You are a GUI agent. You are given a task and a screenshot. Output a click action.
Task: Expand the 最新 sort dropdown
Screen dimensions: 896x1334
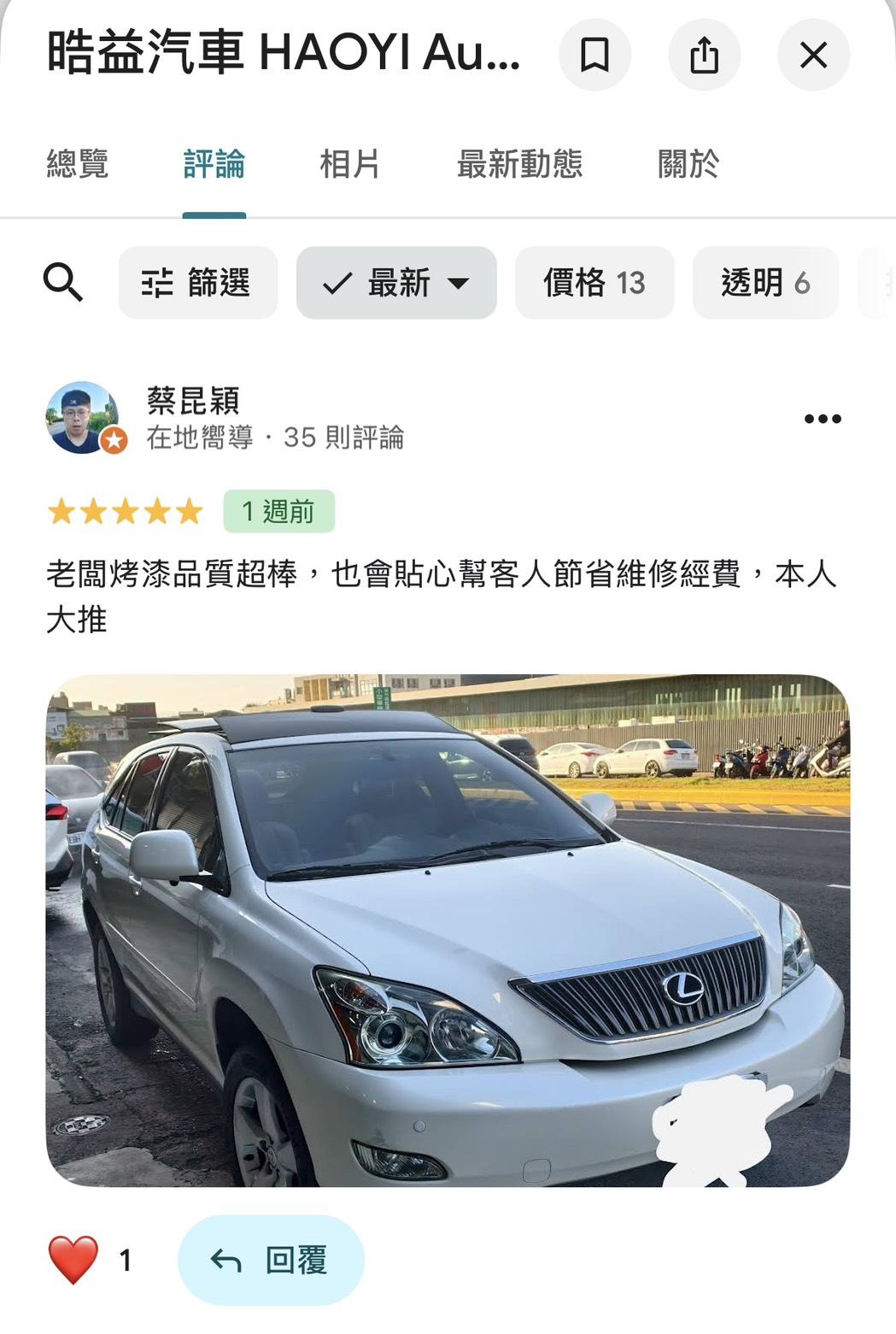coord(396,283)
